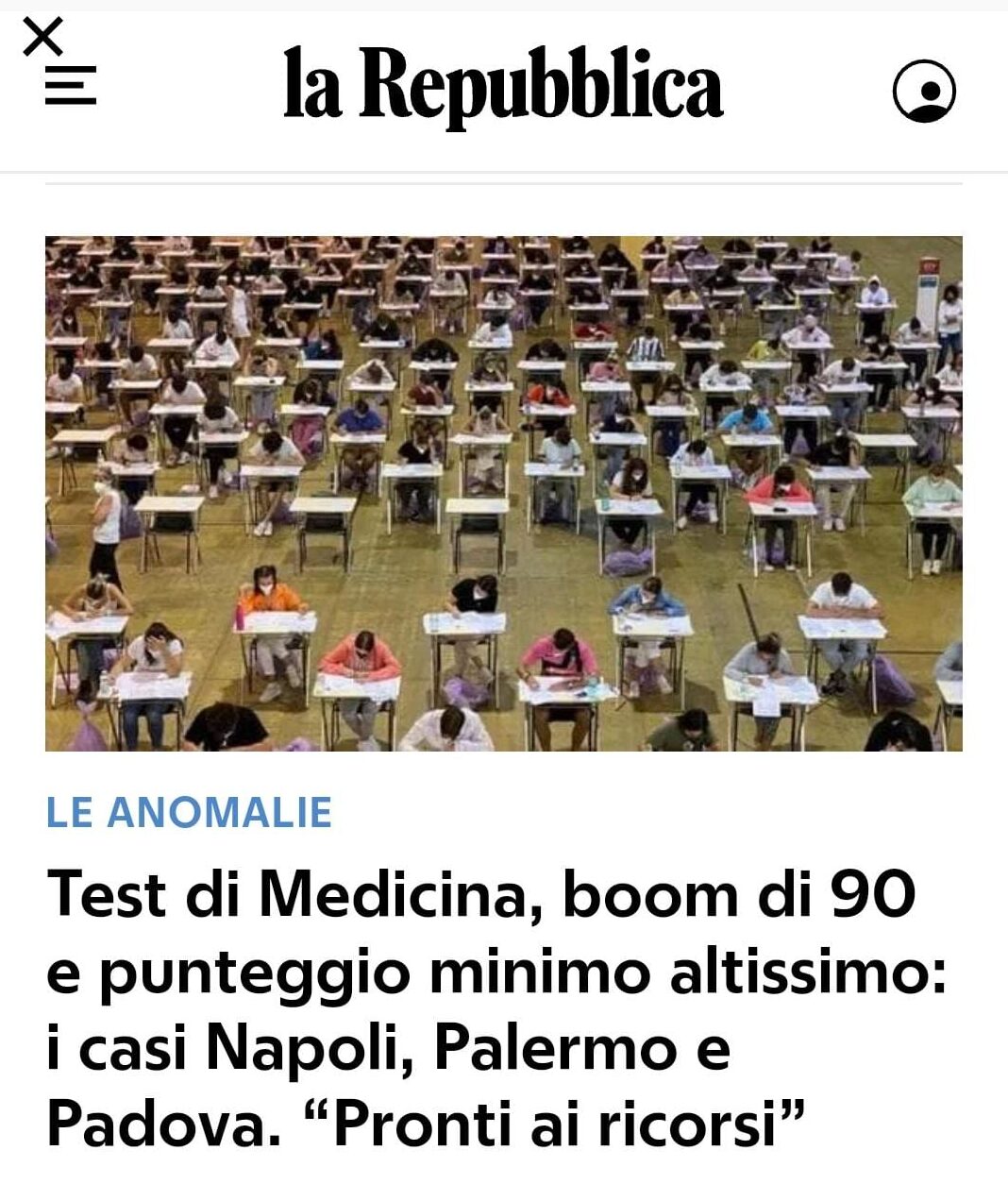The image size is (1008, 1201).
Task: Open the article photo of exam hall
Action: pos(504,493)
